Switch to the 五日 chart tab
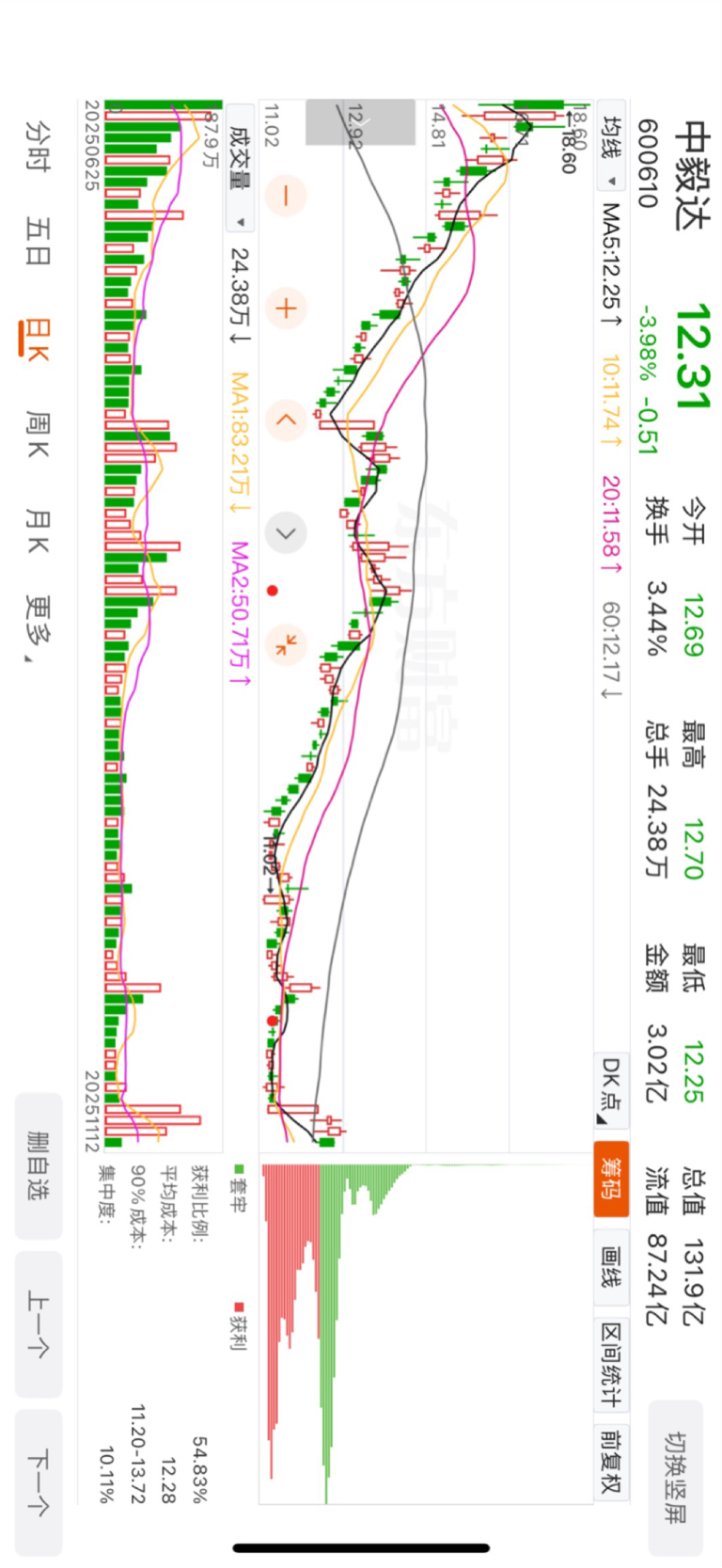Image resolution: width=722 pixels, height=1568 pixels. [x=38, y=241]
